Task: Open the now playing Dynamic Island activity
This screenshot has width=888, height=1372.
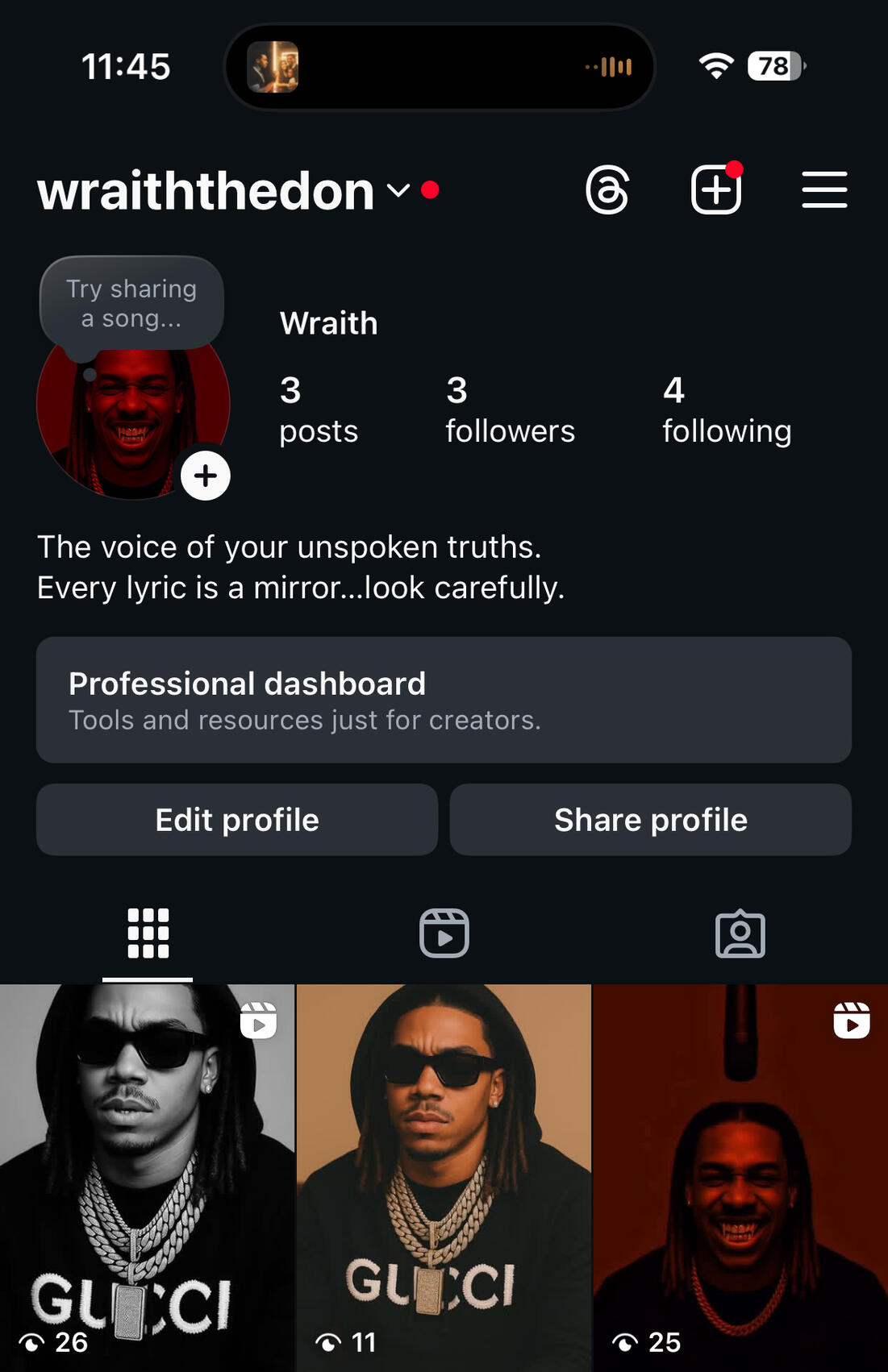Action: 440,67
